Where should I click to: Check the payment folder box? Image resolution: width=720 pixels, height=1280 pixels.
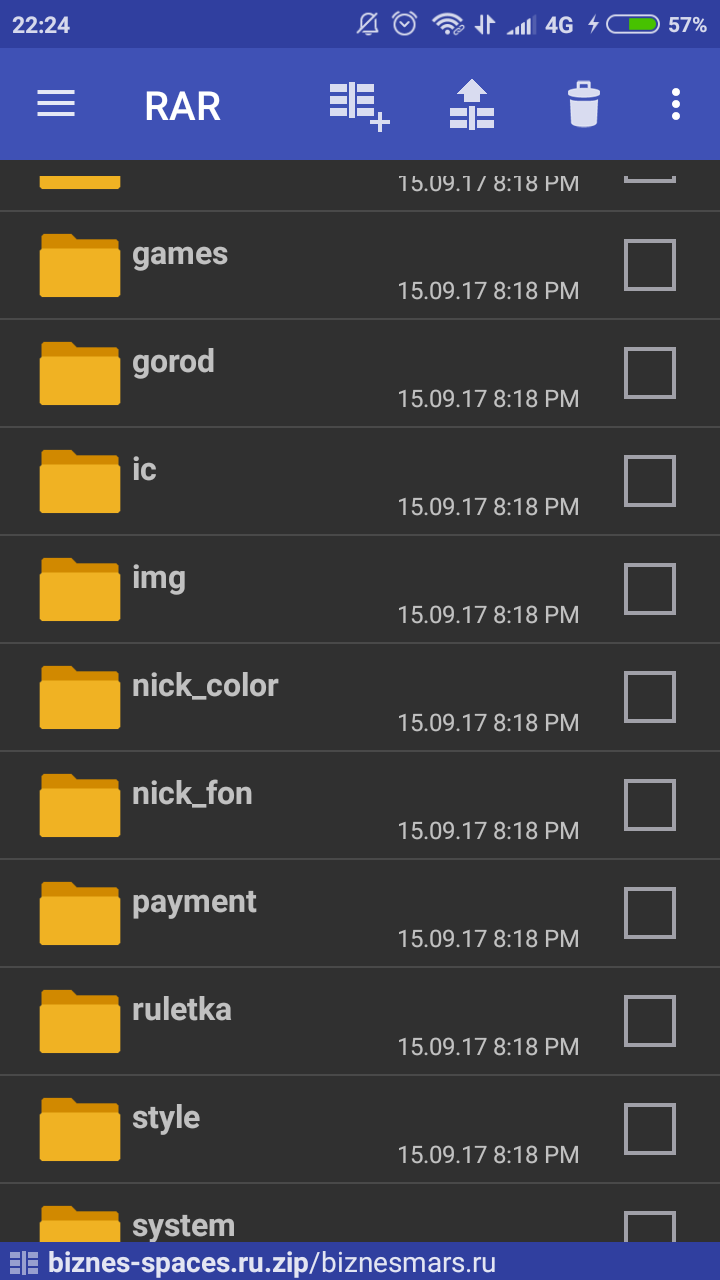coord(649,913)
